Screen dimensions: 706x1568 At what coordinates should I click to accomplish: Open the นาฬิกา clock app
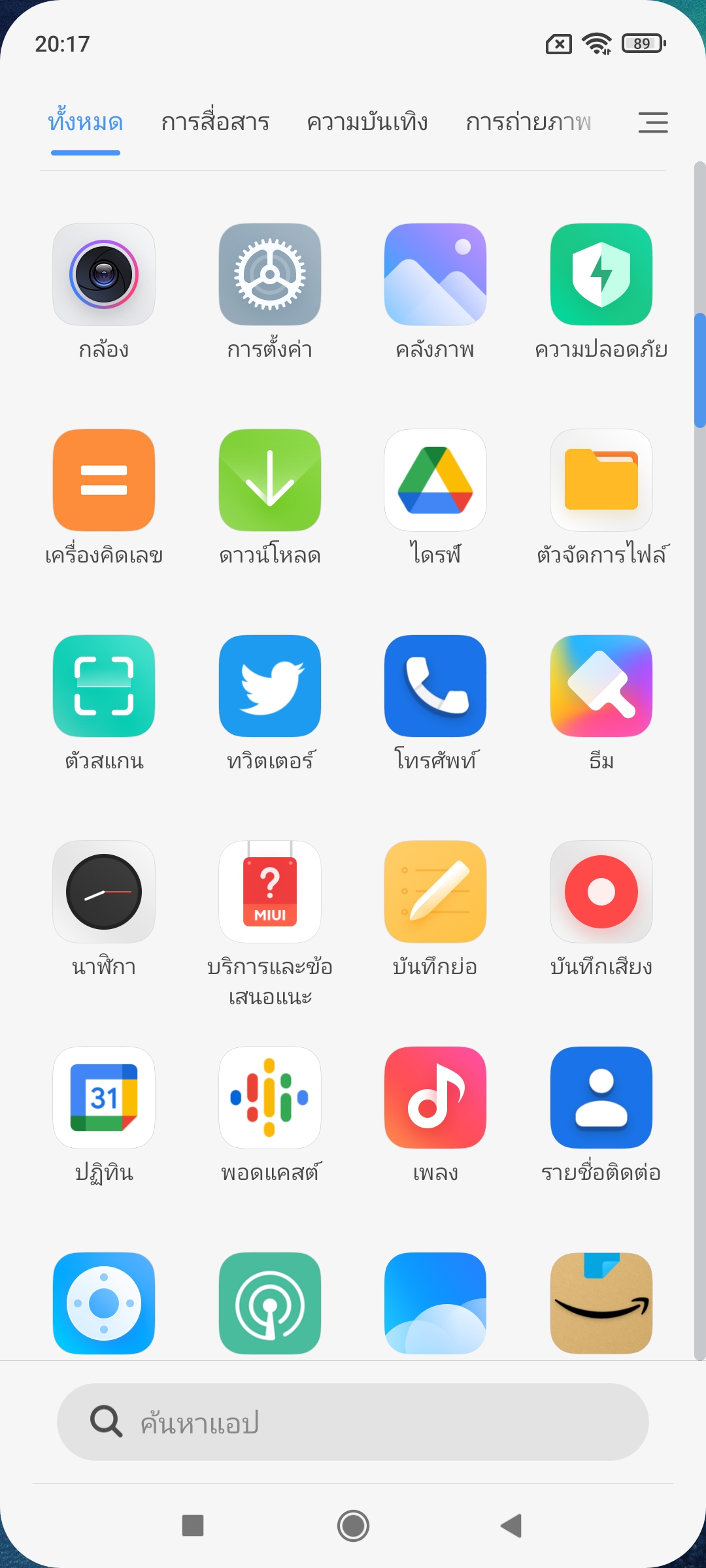click(104, 892)
